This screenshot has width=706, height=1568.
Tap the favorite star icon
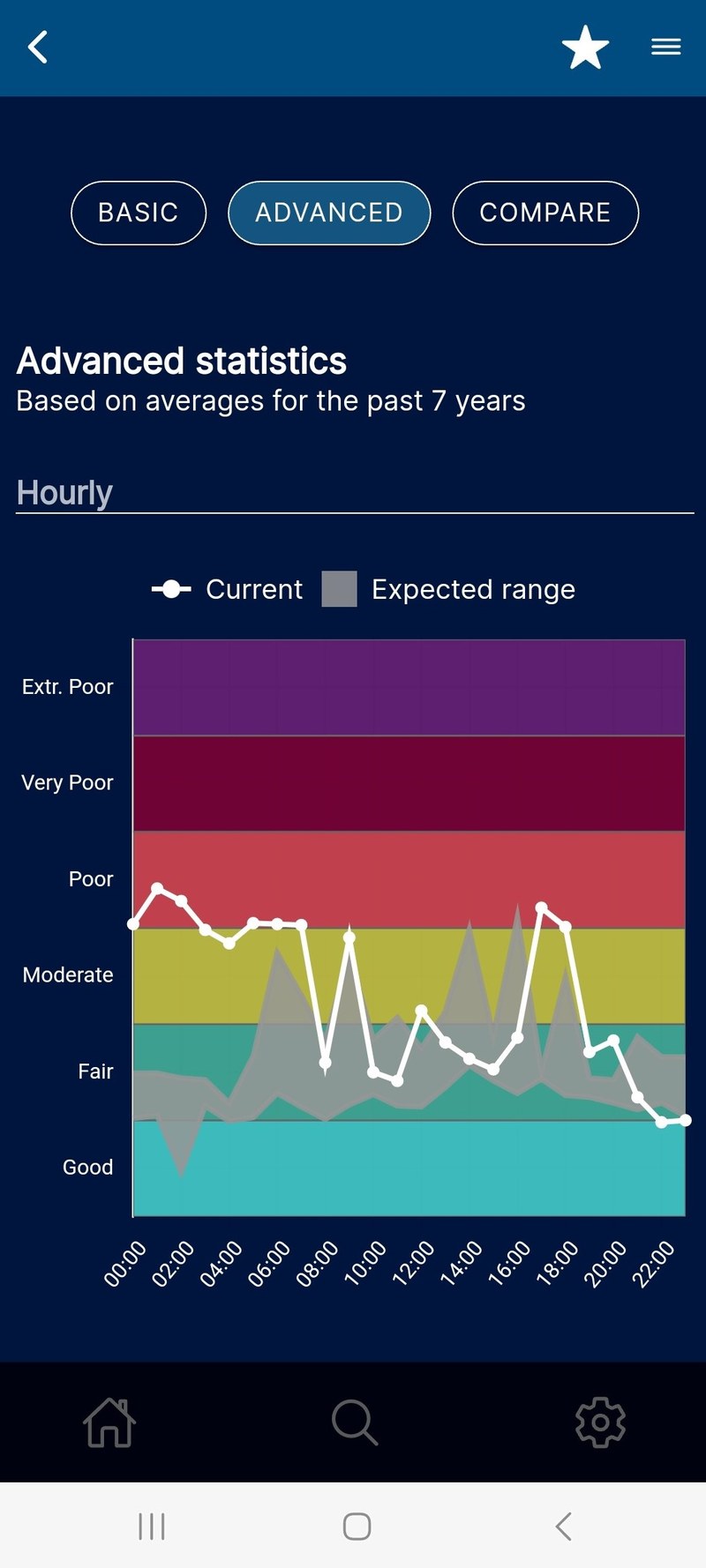[586, 48]
